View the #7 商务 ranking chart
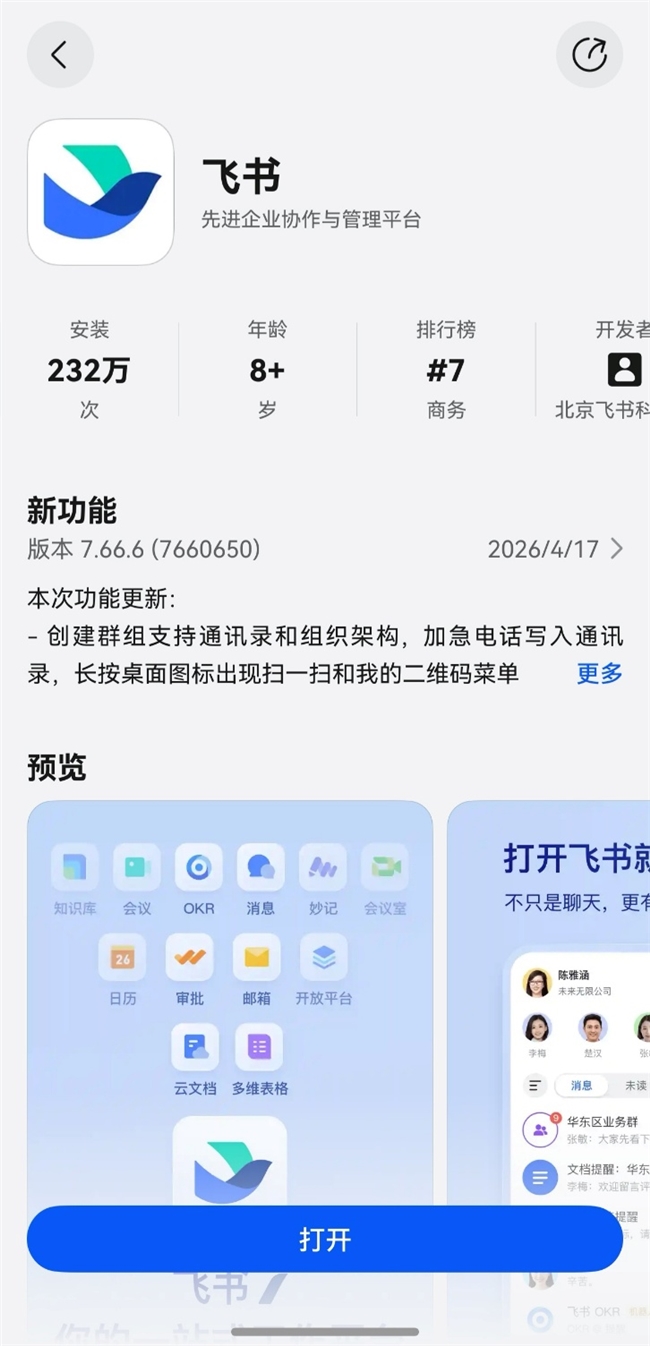This screenshot has width=650, height=1346. pyautogui.click(x=445, y=370)
